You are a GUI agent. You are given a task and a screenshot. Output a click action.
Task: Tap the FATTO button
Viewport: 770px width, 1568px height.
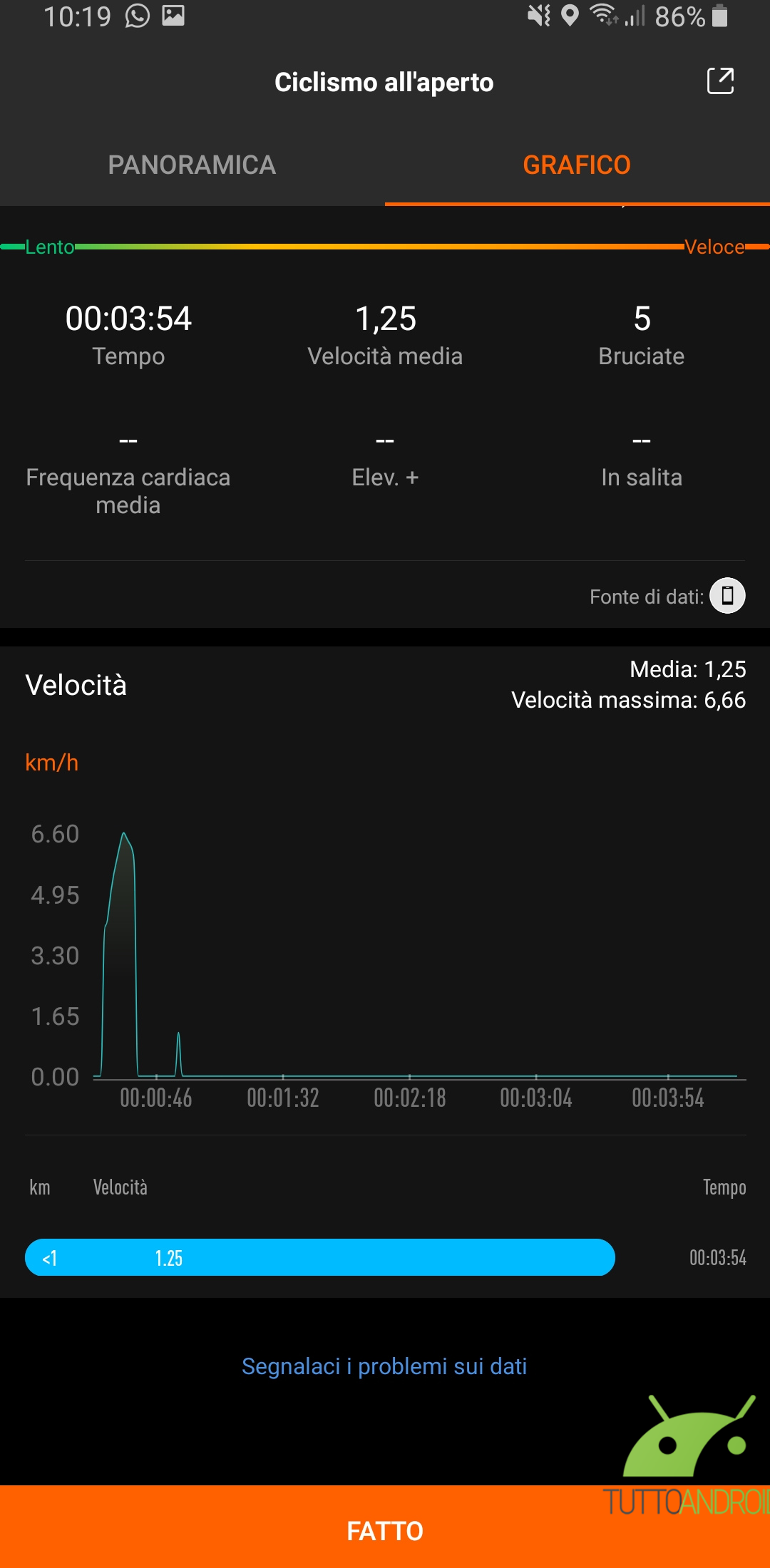[385, 1530]
